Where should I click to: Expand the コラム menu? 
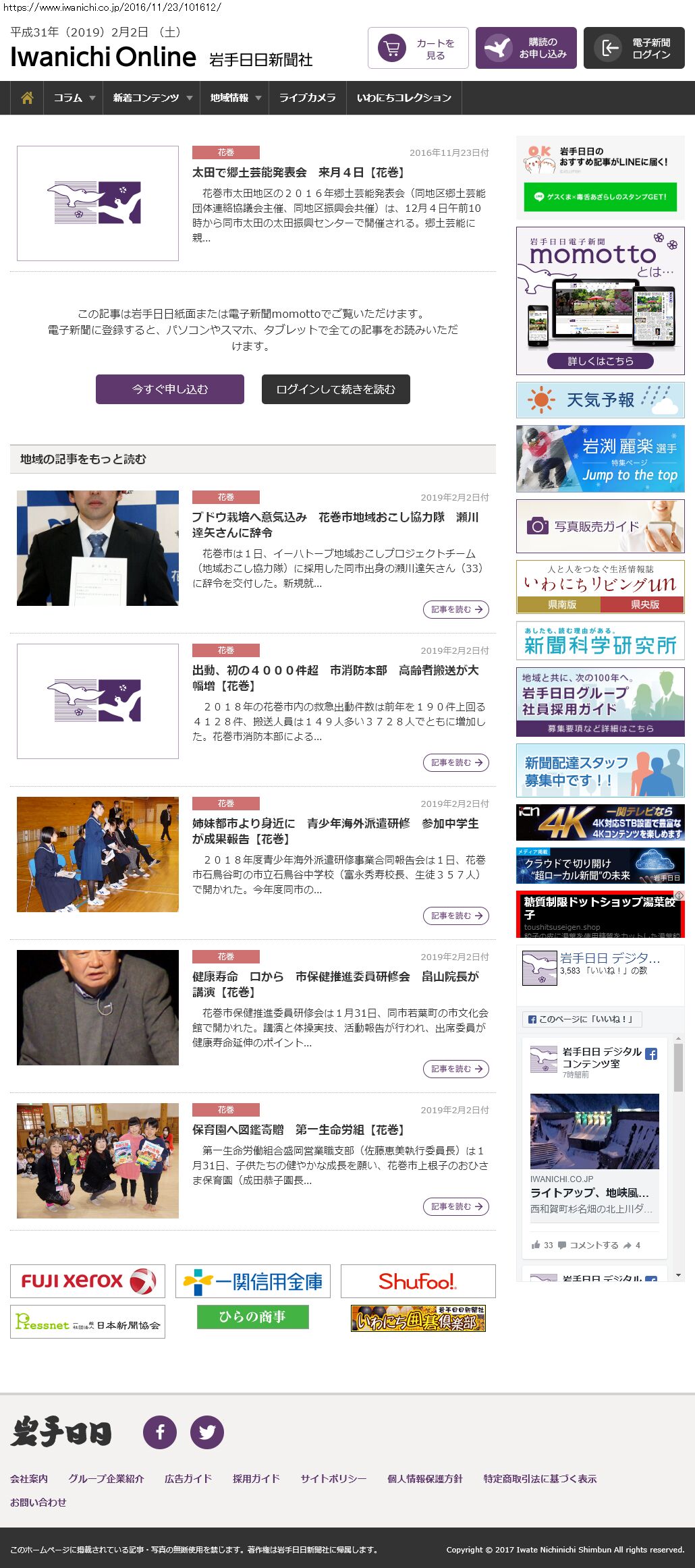(74, 98)
